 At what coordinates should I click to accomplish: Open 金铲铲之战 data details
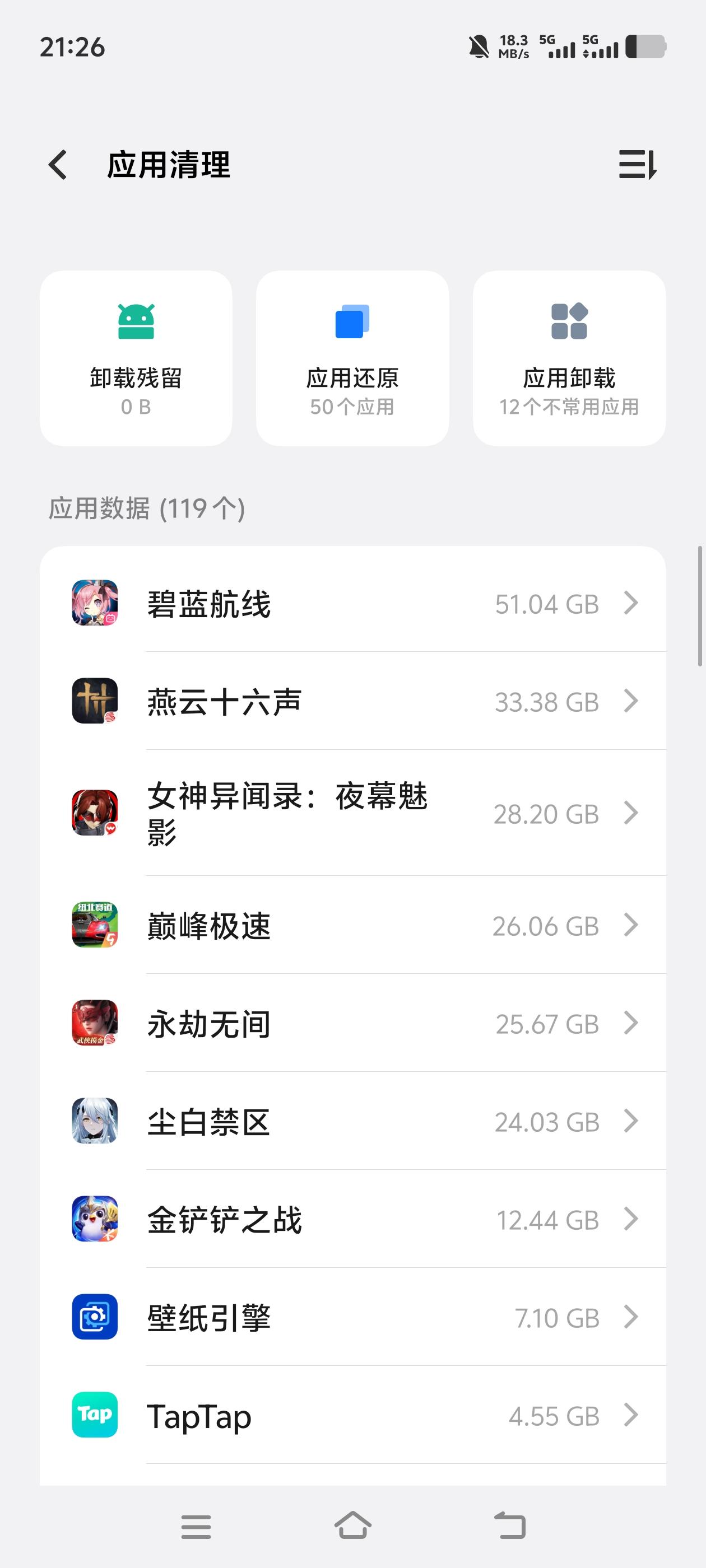click(x=352, y=1219)
